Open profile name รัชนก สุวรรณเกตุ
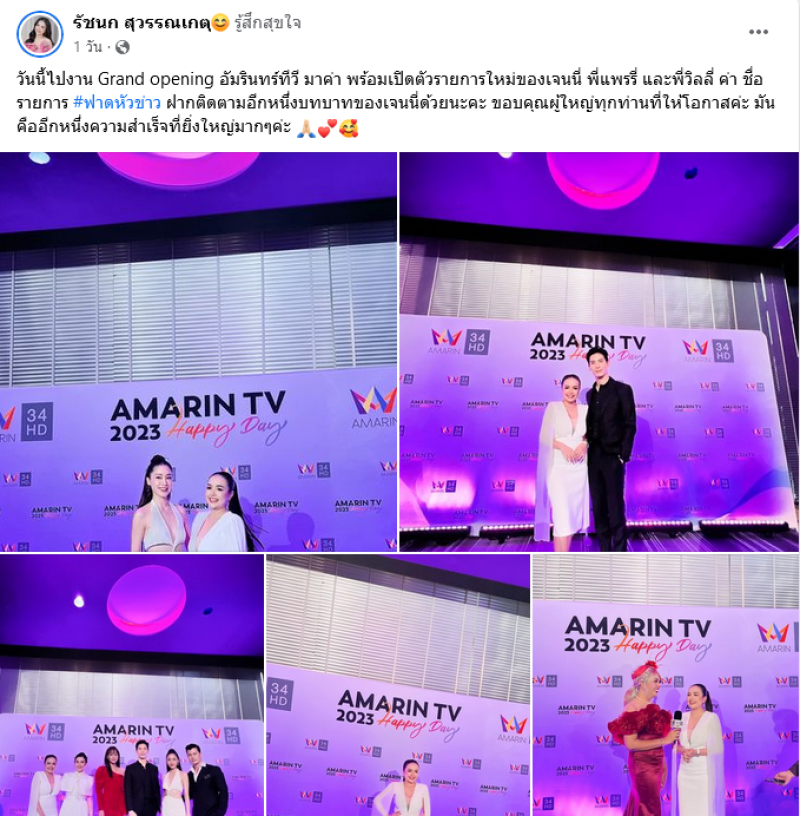Viewport: 800px width, 816px height. [142, 23]
